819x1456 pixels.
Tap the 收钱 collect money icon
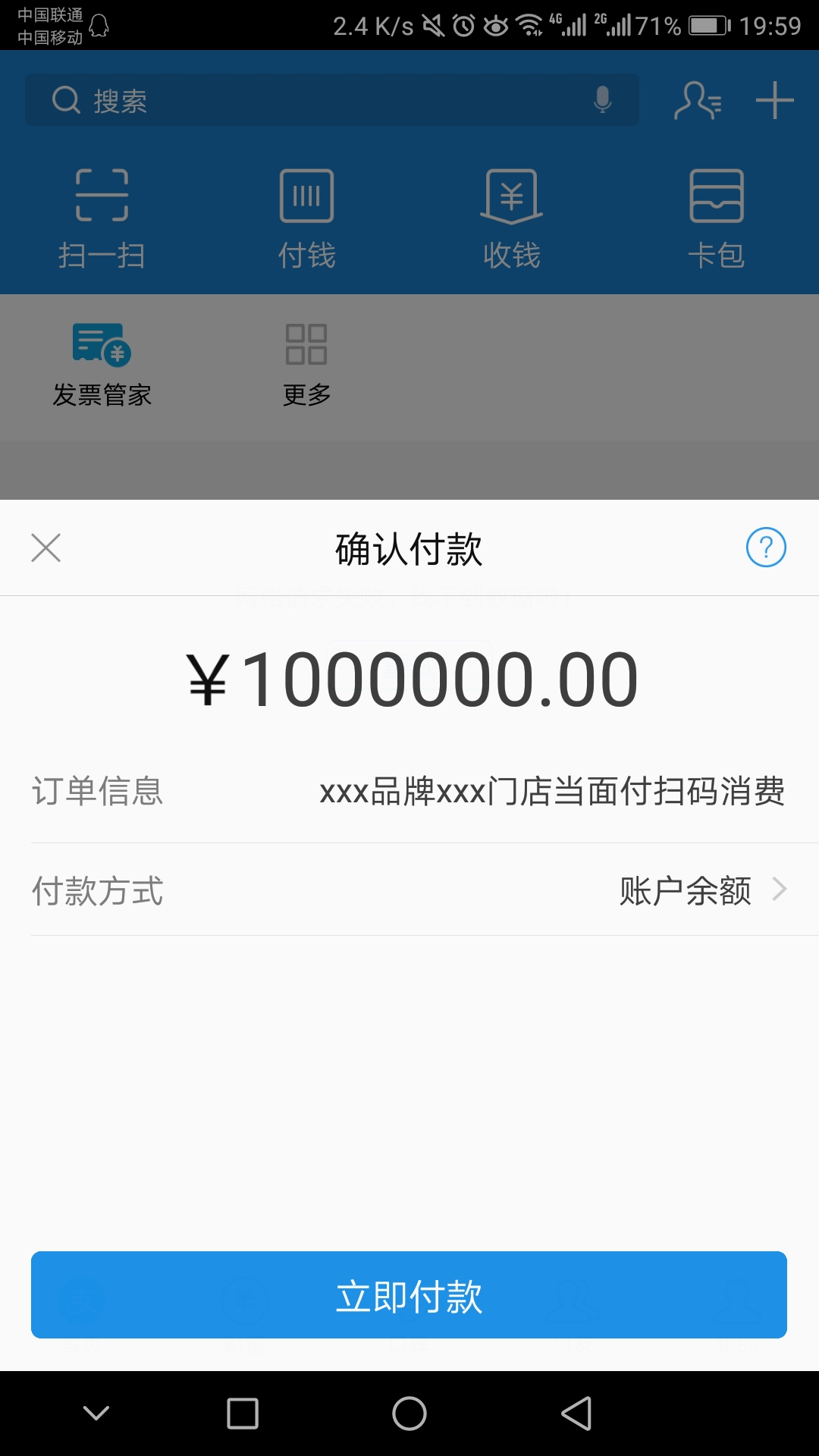click(x=511, y=216)
